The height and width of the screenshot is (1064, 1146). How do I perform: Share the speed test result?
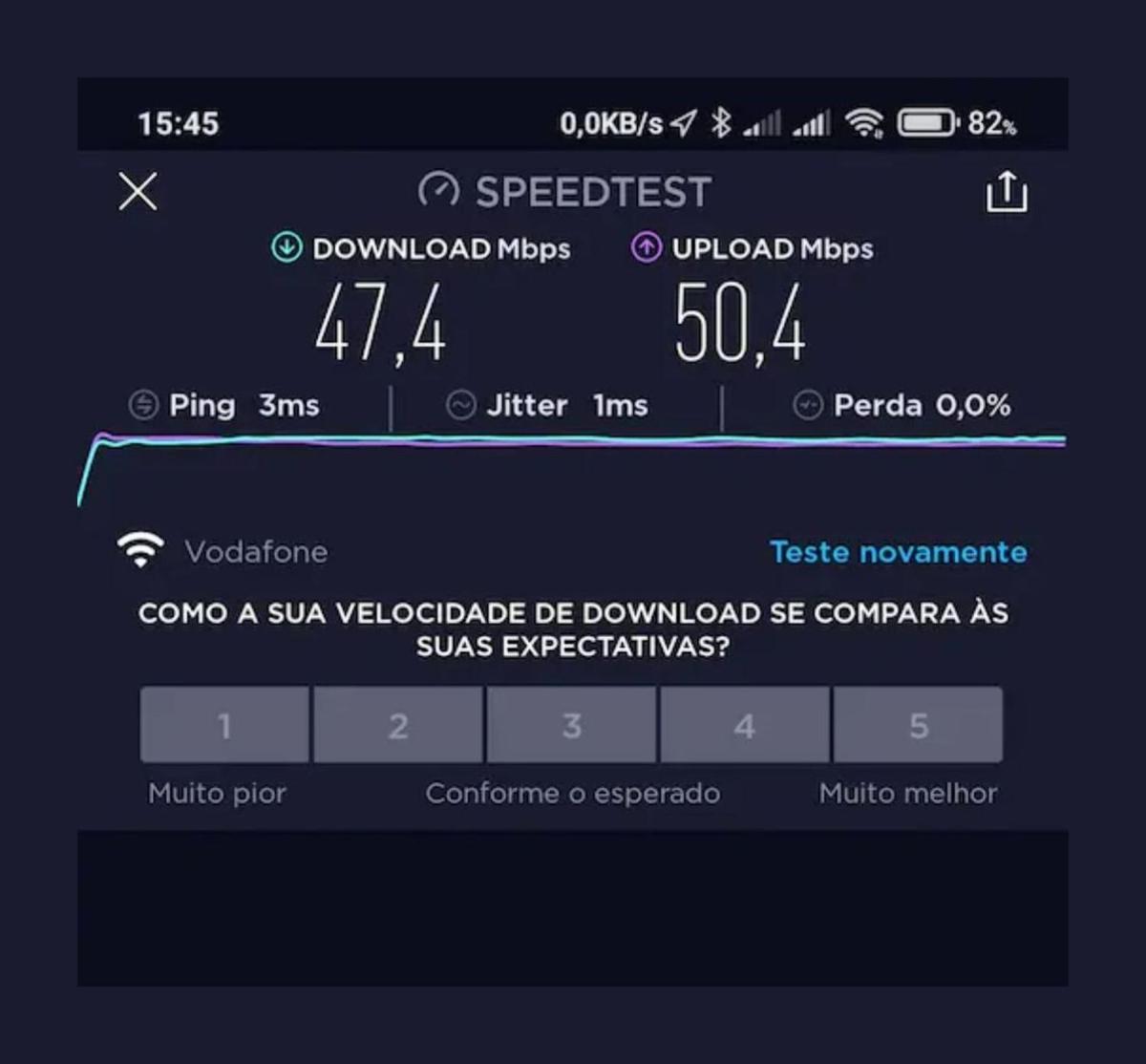pos(1007,192)
